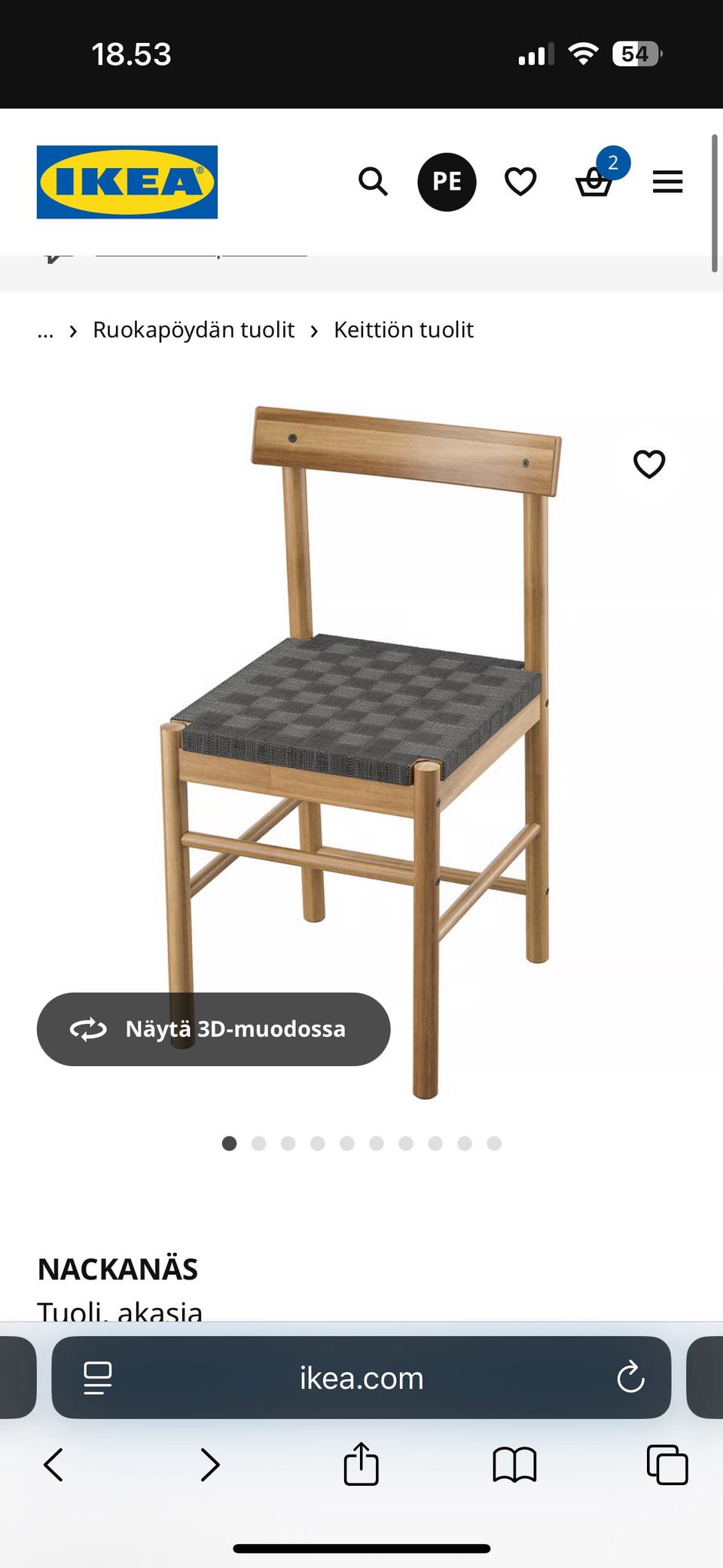The width and height of the screenshot is (723, 1568).
Task: Open the search function
Action: tap(373, 182)
